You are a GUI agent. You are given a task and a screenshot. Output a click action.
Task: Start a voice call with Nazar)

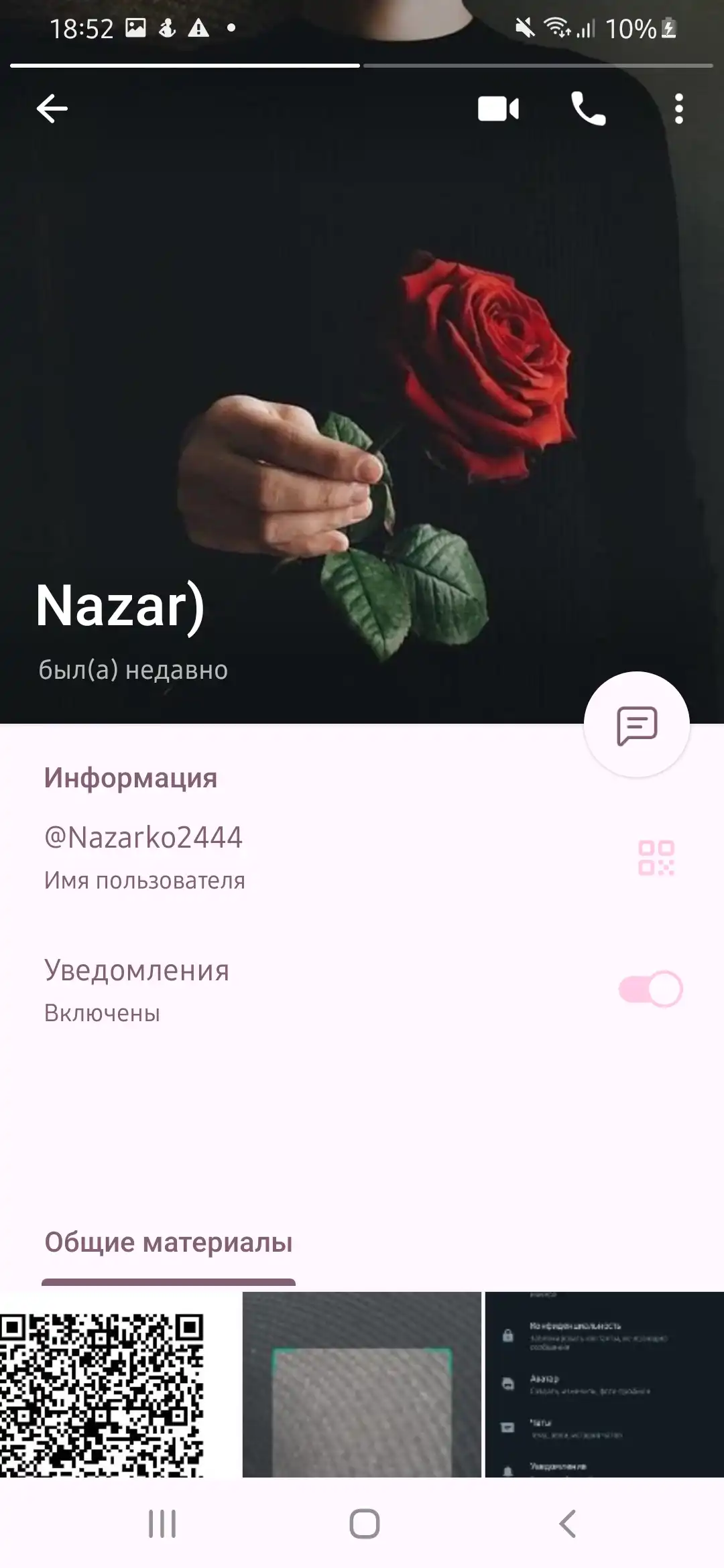click(x=588, y=109)
